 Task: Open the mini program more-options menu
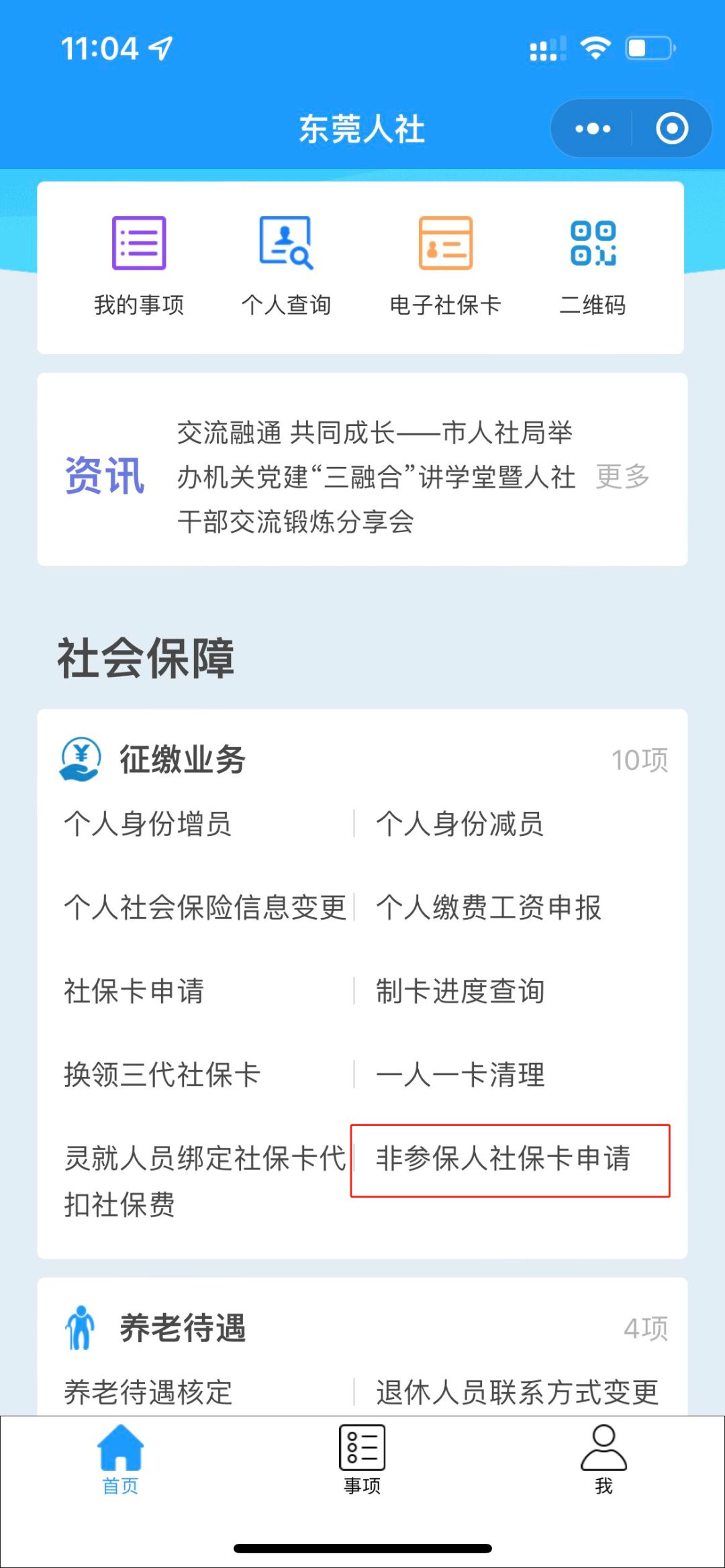point(593,128)
